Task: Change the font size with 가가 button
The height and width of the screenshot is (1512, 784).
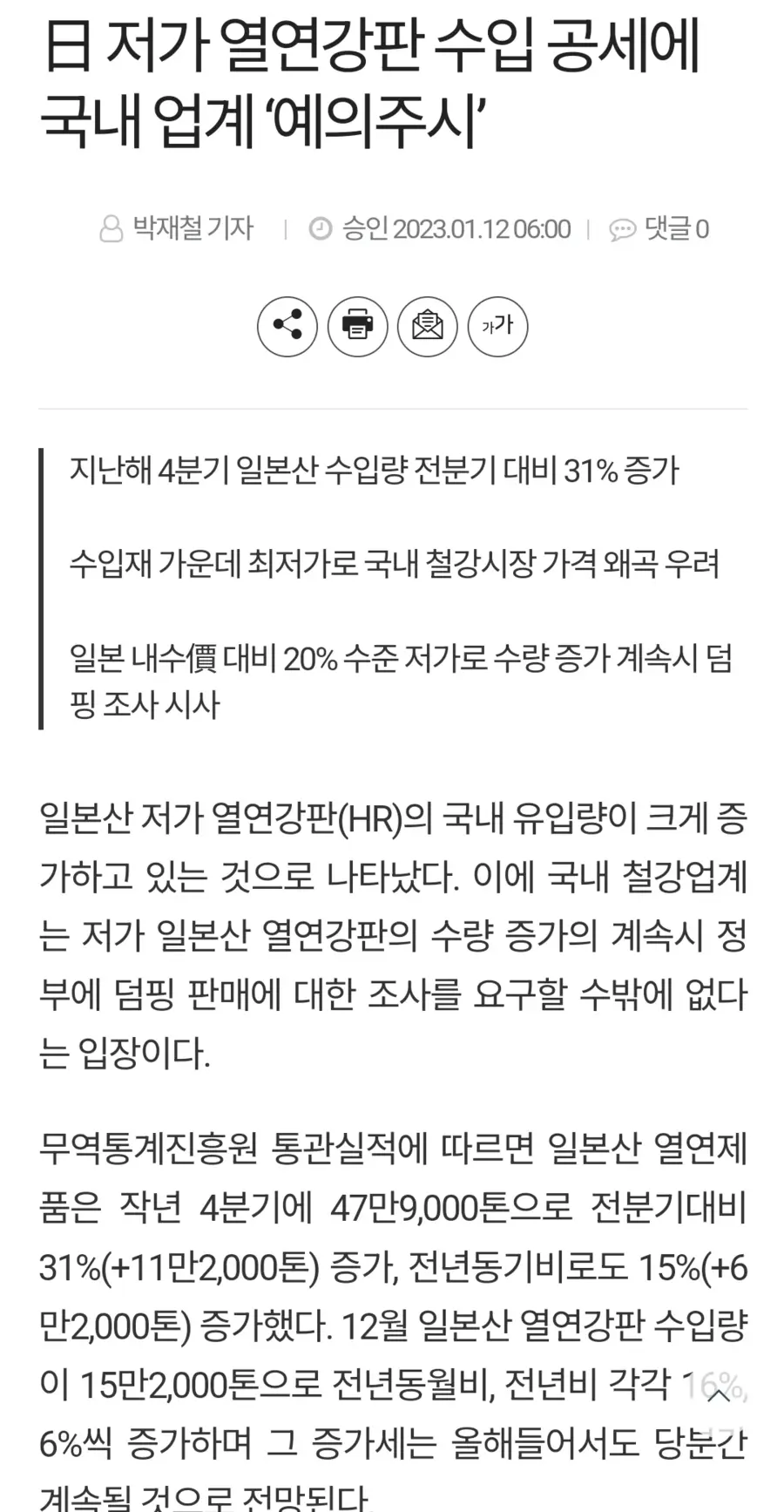Action: pos(498,327)
